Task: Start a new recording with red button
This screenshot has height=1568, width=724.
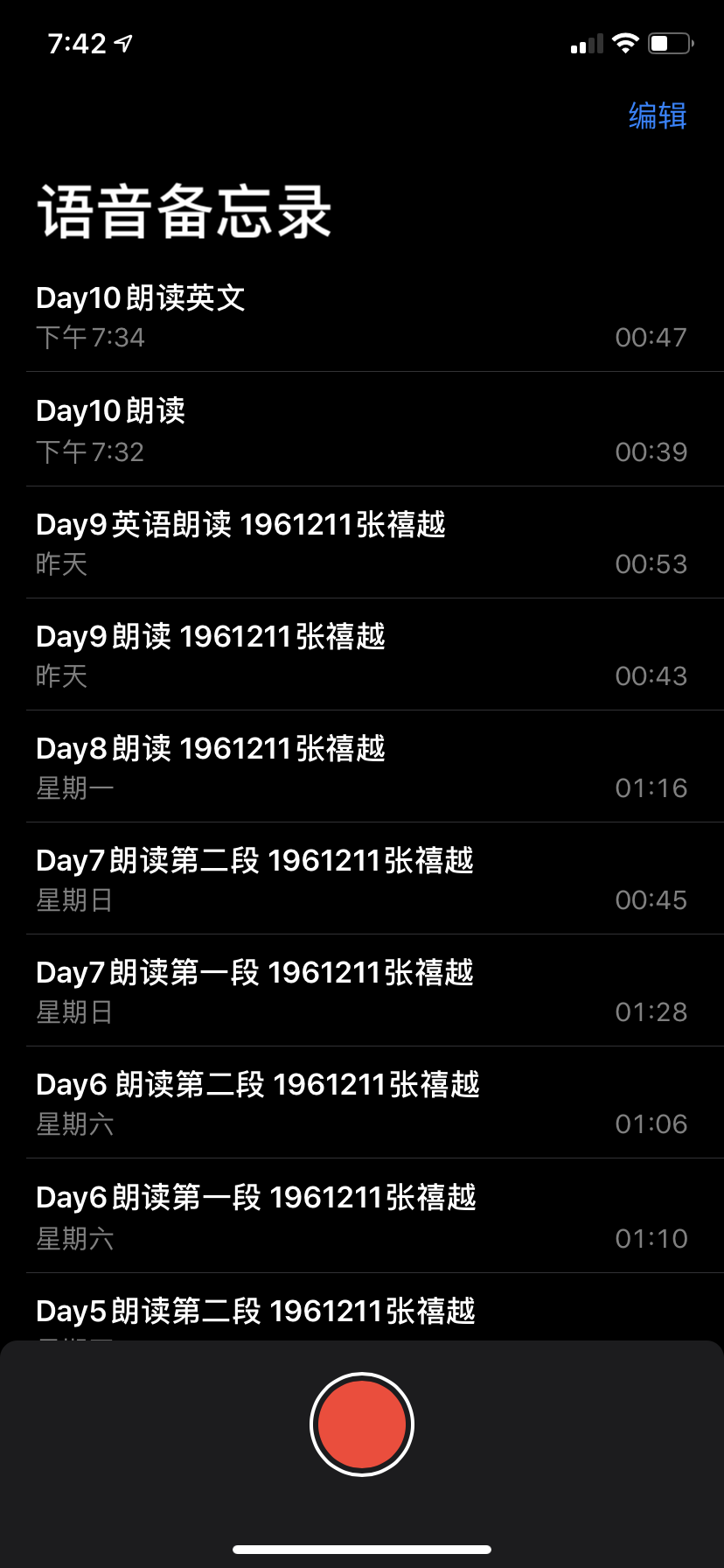Action: point(362,1424)
